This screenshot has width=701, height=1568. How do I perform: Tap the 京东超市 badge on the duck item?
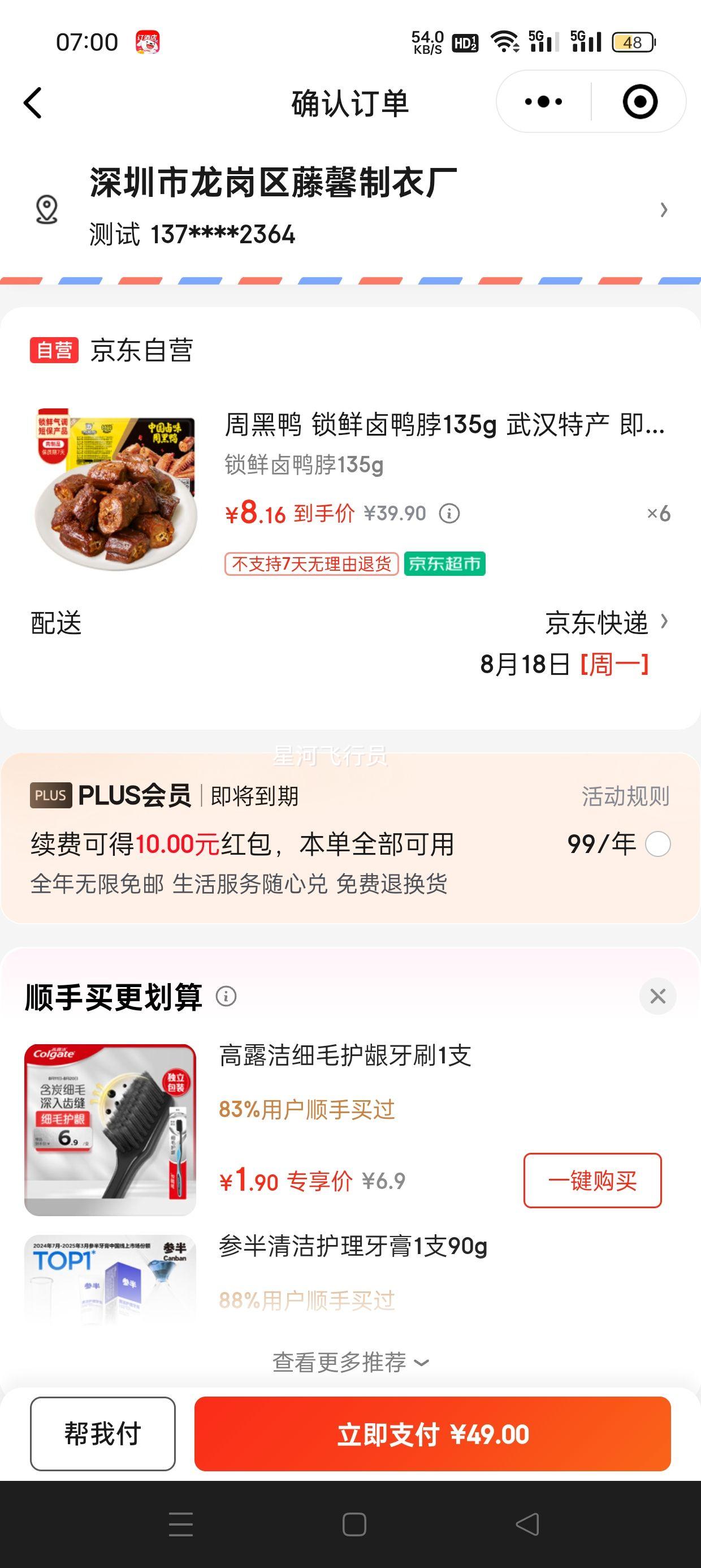pos(445,565)
